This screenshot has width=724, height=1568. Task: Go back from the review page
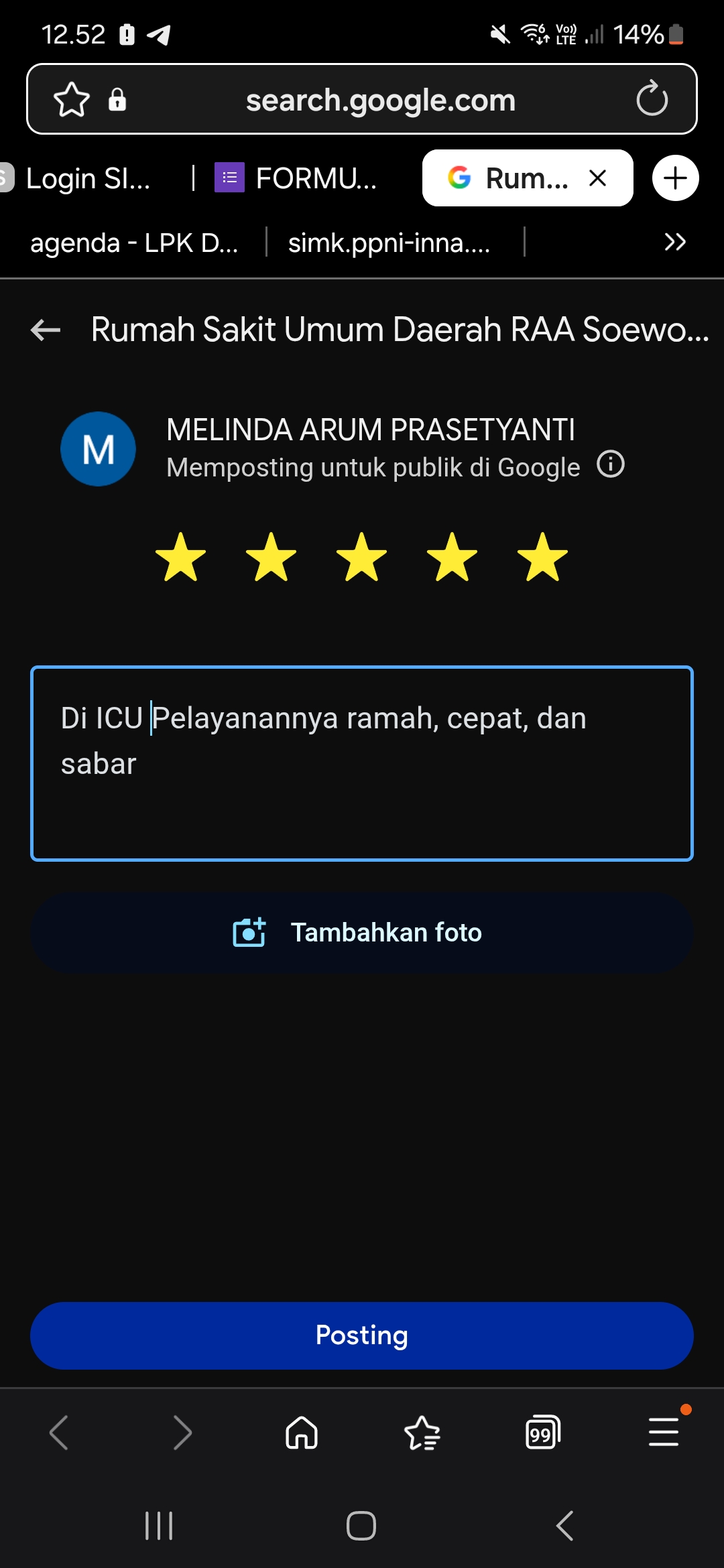[x=46, y=330]
